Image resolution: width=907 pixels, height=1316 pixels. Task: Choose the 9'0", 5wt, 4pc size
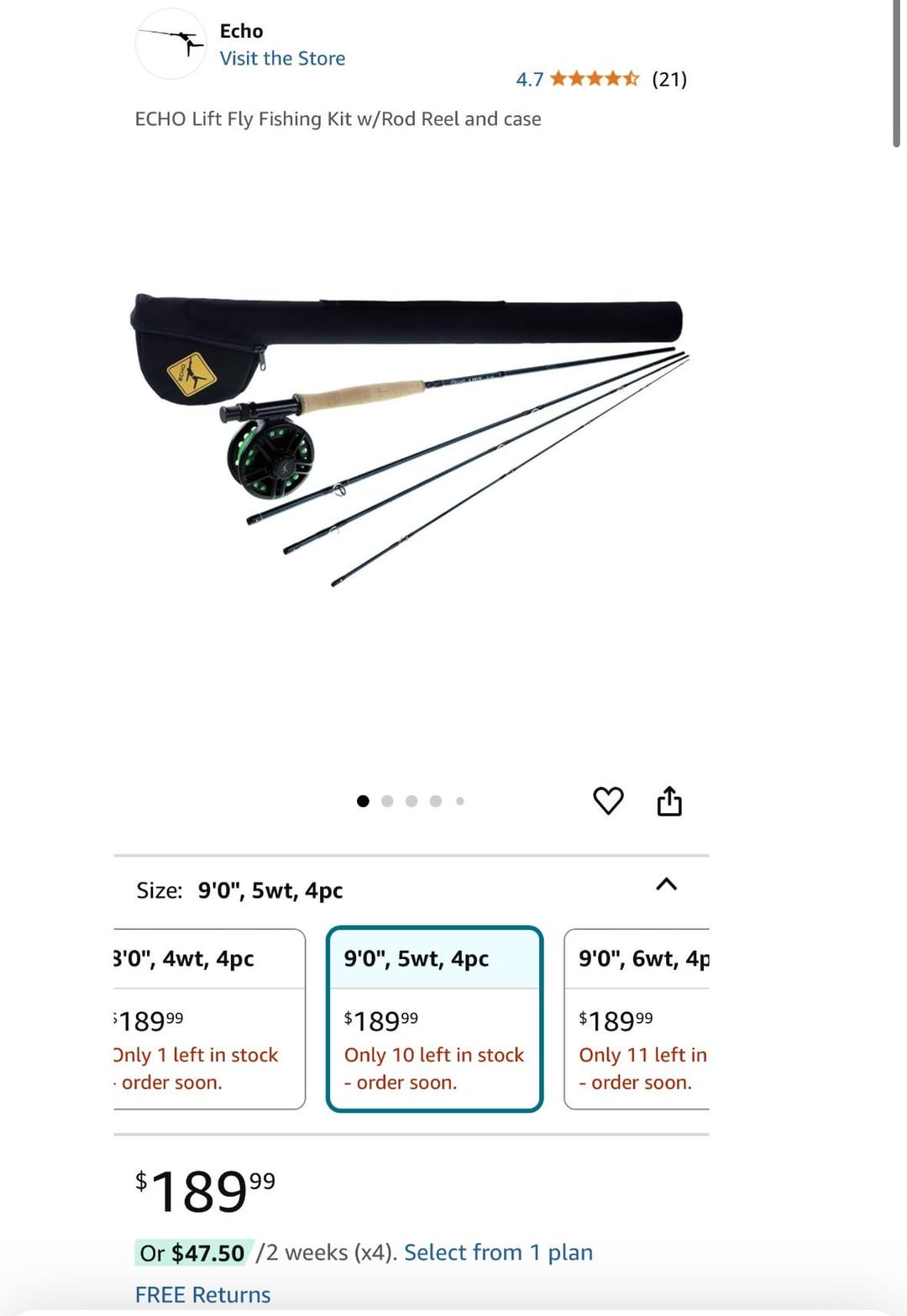tap(434, 1018)
